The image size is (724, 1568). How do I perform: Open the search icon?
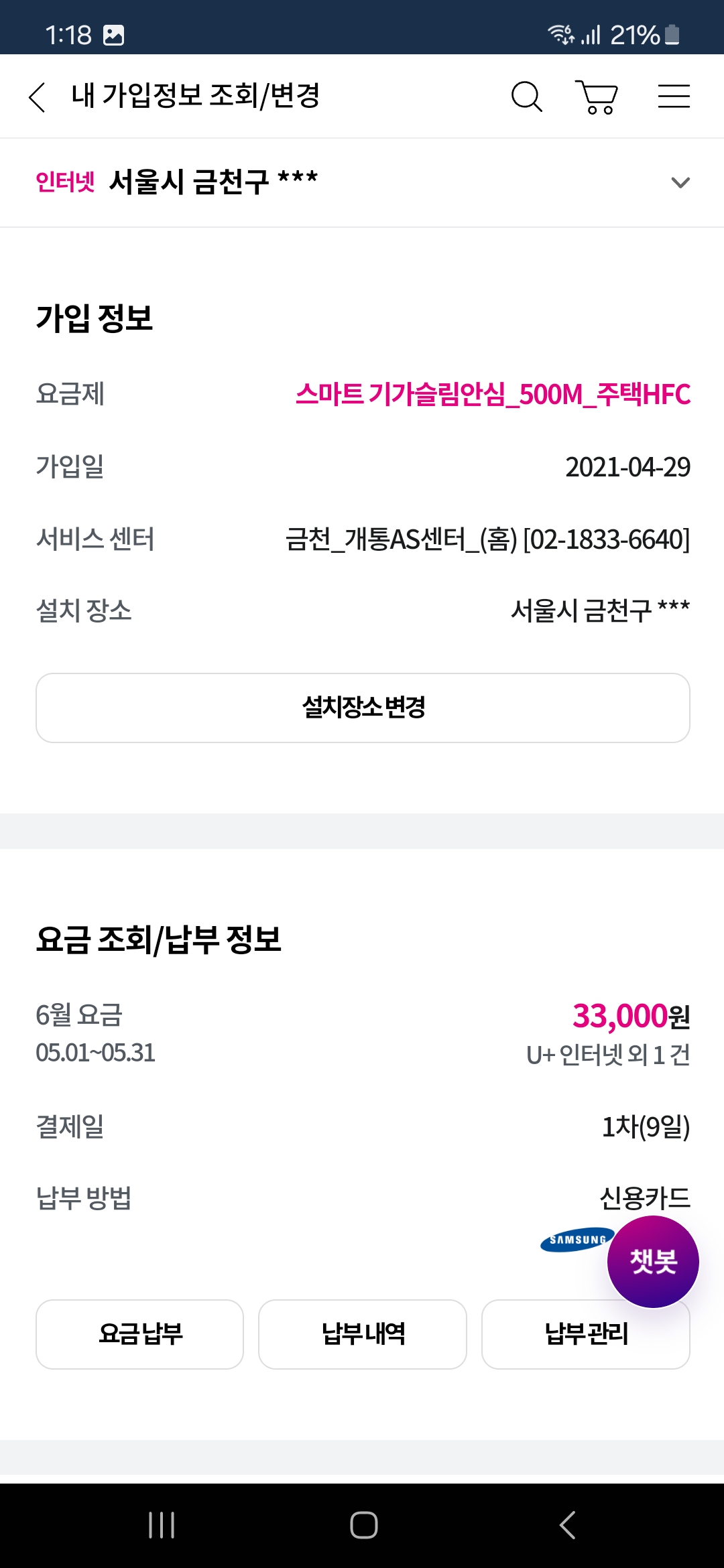(x=526, y=97)
